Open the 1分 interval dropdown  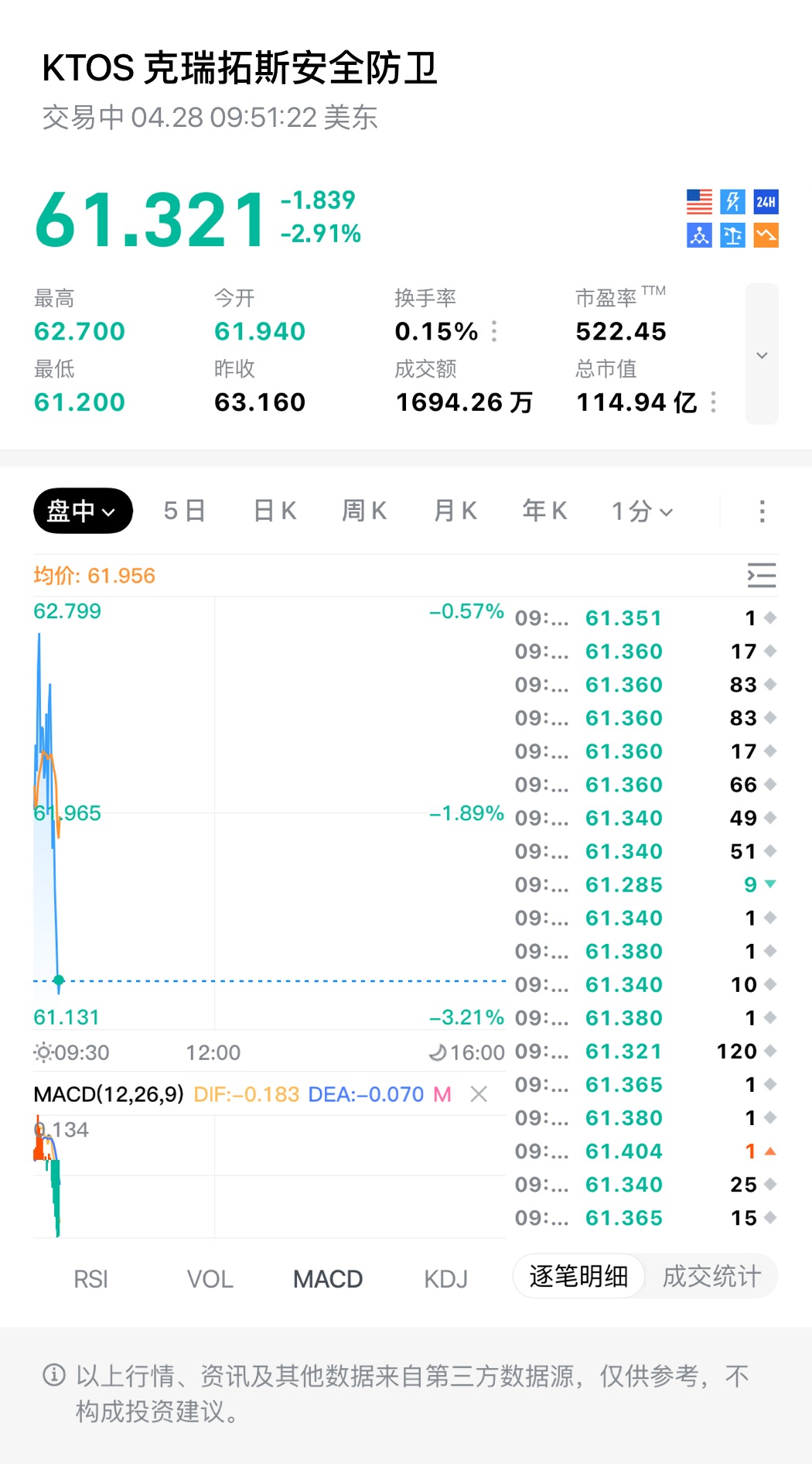642,511
